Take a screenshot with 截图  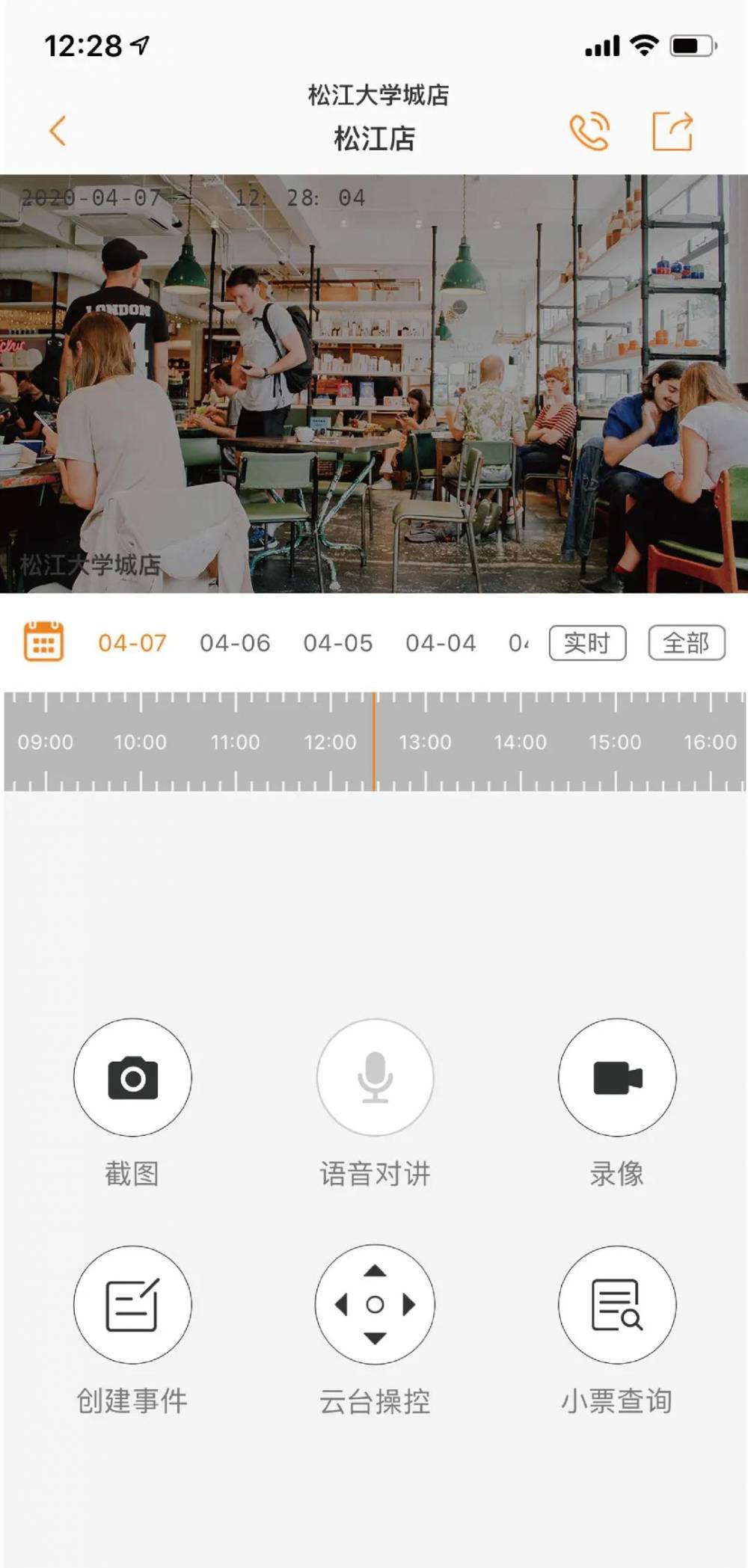132,1077
